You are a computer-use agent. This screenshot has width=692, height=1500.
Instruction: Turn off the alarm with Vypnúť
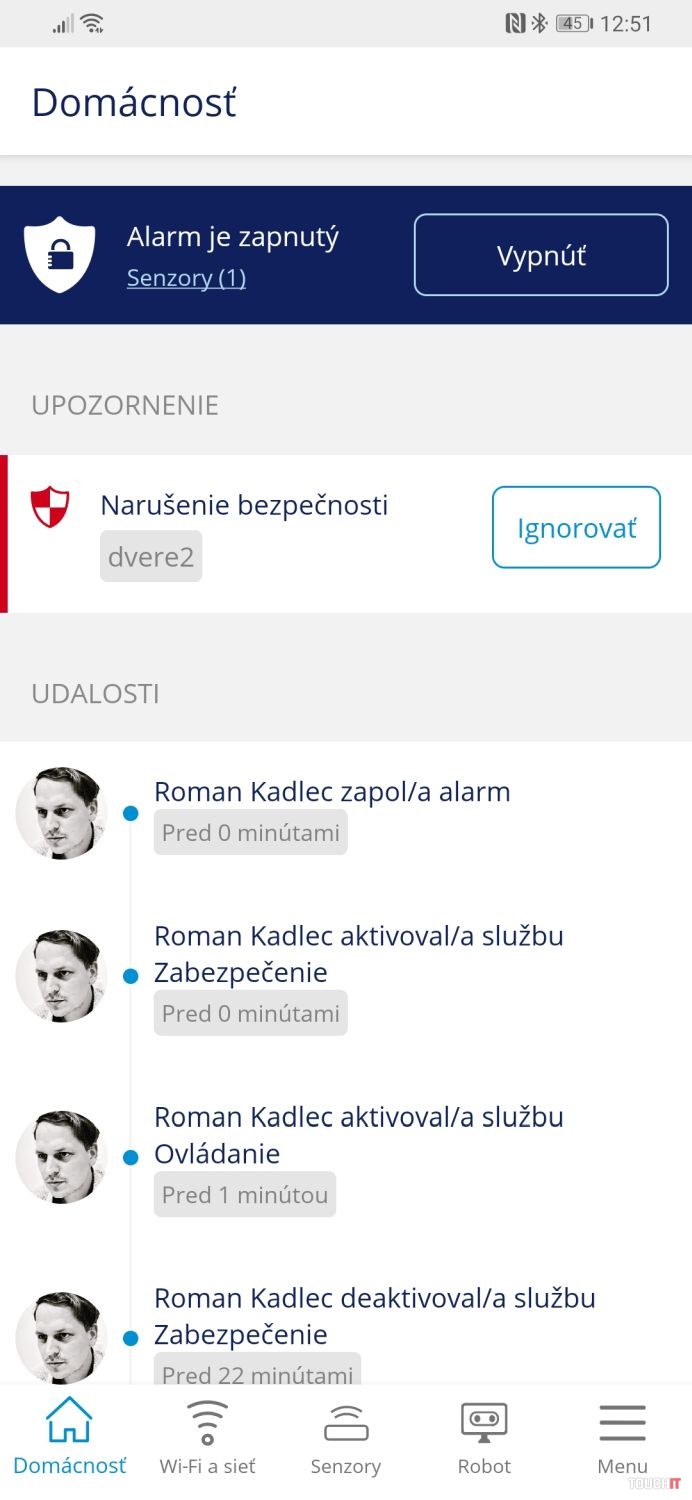coord(541,255)
